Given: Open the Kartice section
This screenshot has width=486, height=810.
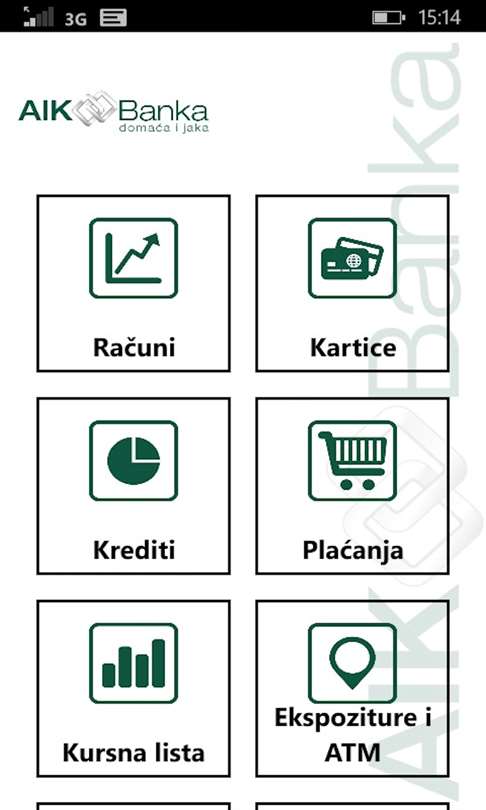Looking at the screenshot, I should (352, 283).
